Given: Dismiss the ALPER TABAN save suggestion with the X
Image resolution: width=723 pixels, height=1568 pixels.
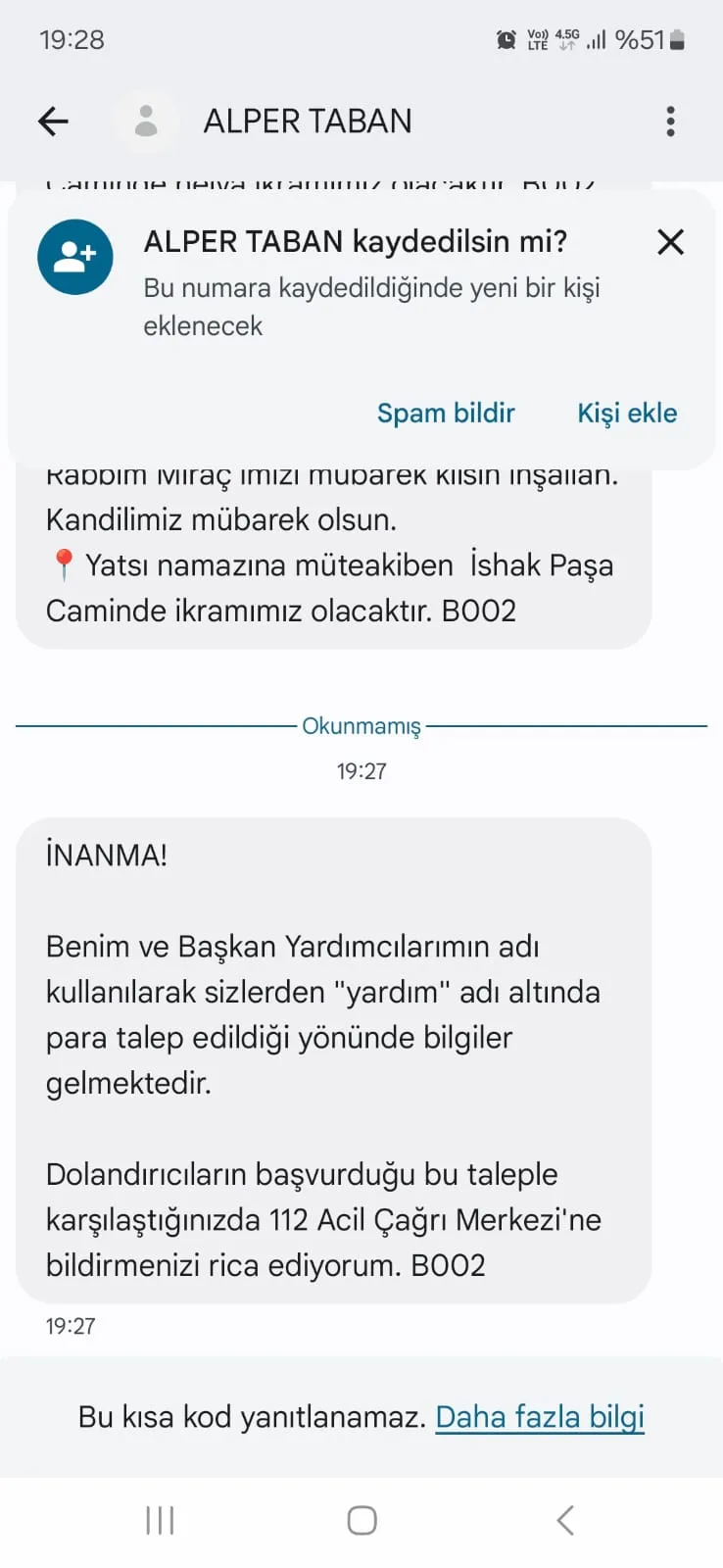Looking at the screenshot, I should (x=670, y=242).
